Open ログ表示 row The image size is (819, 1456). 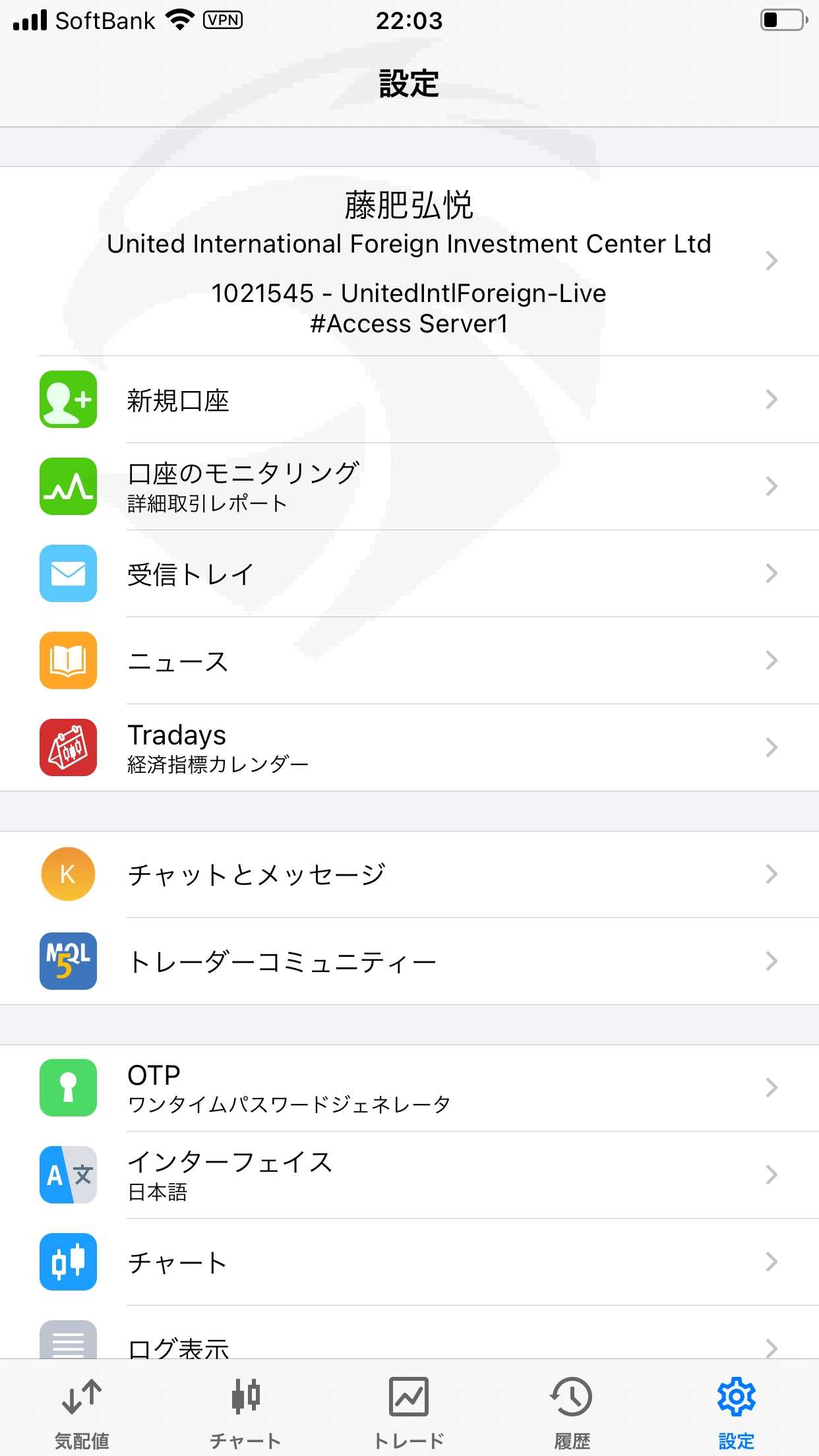(409, 1332)
